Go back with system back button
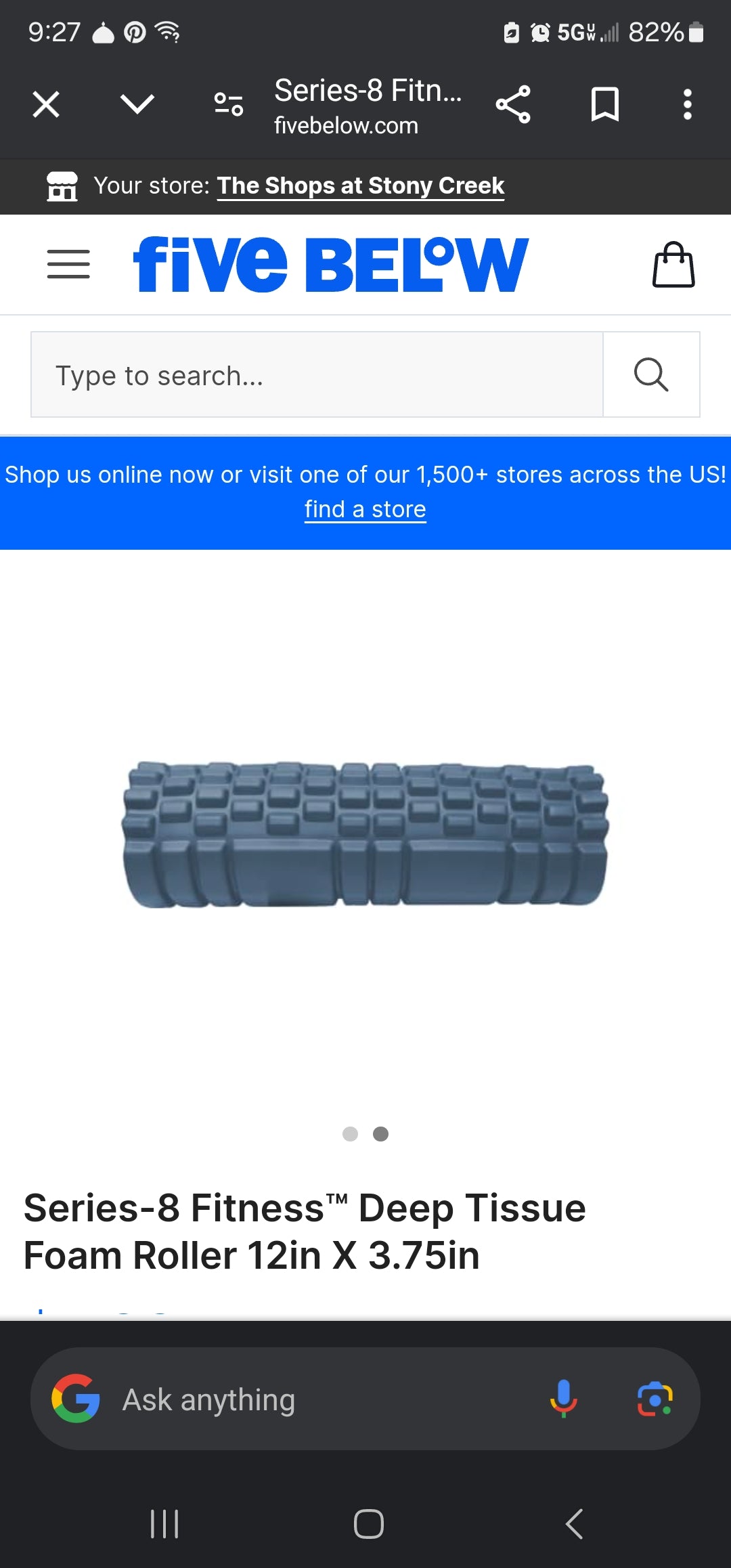Viewport: 731px width, 1568px height. (574, 1524)
